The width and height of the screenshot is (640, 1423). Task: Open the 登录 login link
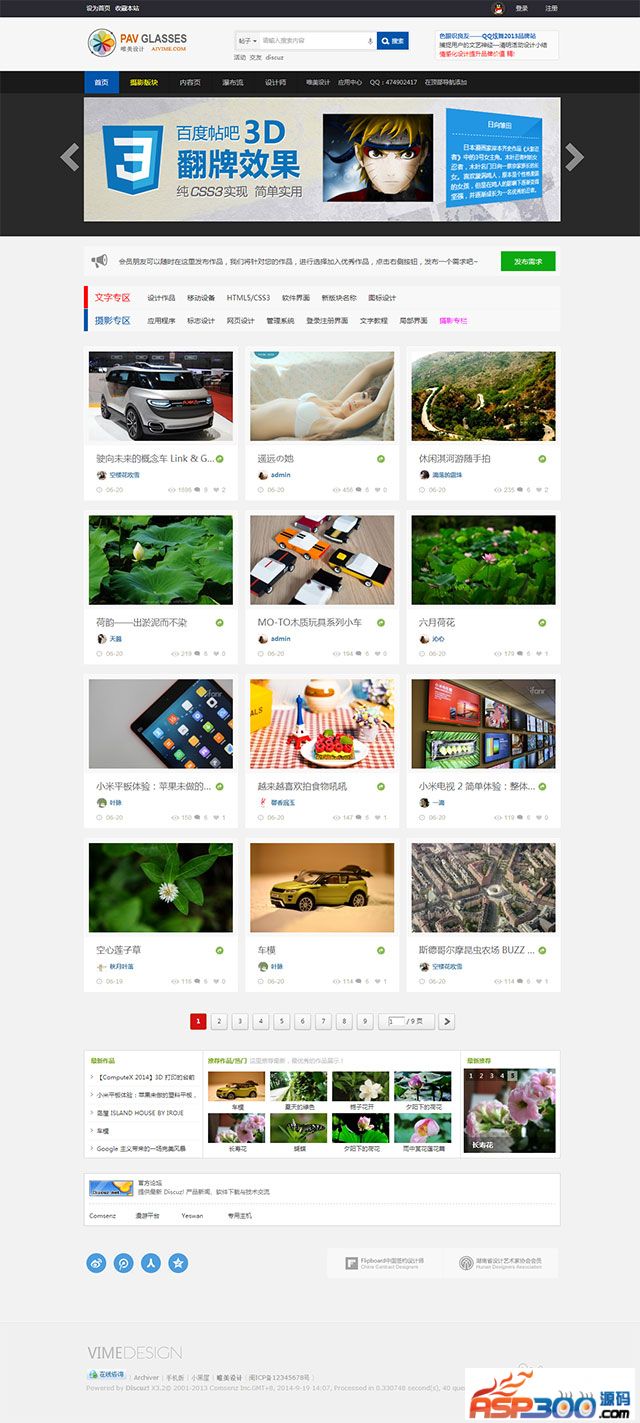pyautogui.click(x=522, y=8)
